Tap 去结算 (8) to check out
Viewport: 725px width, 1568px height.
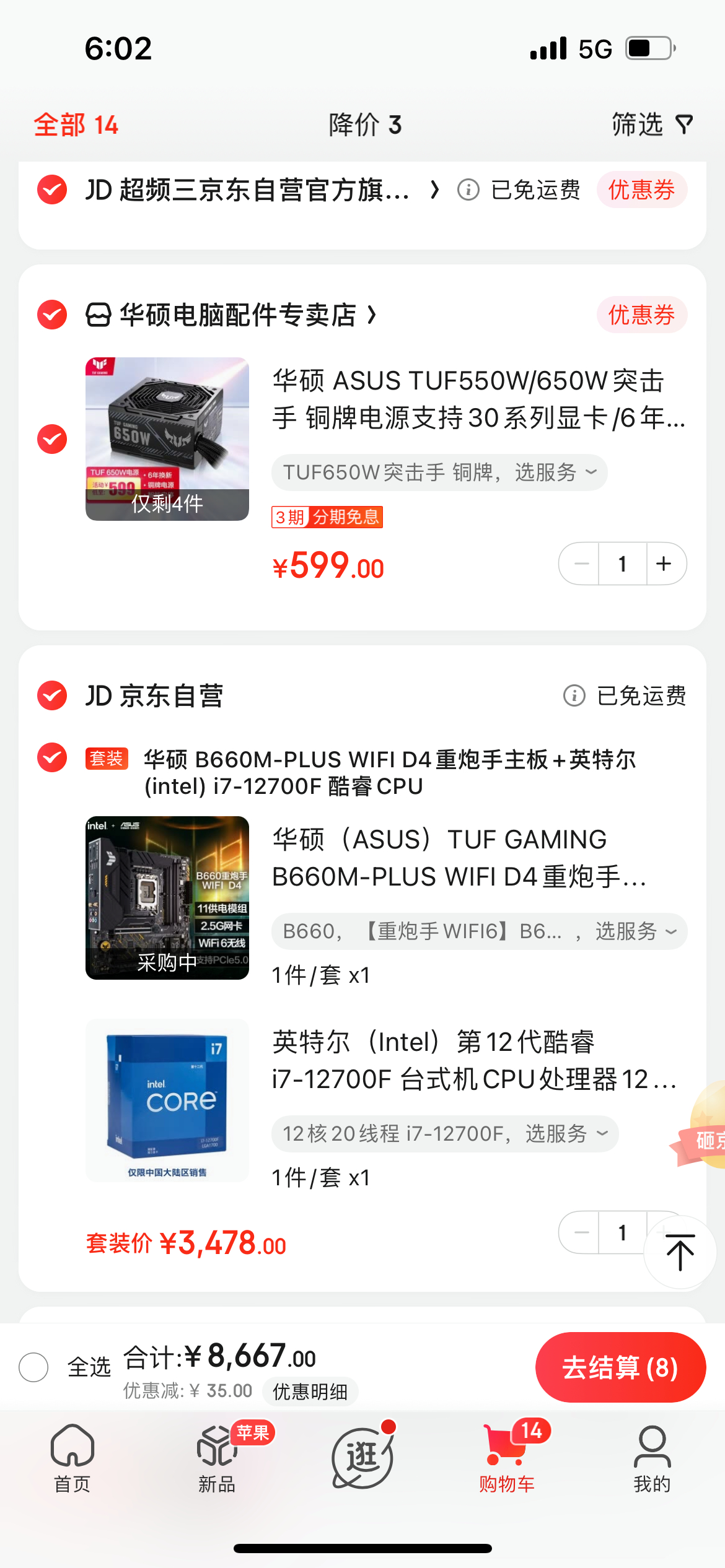pos(620,1367)
